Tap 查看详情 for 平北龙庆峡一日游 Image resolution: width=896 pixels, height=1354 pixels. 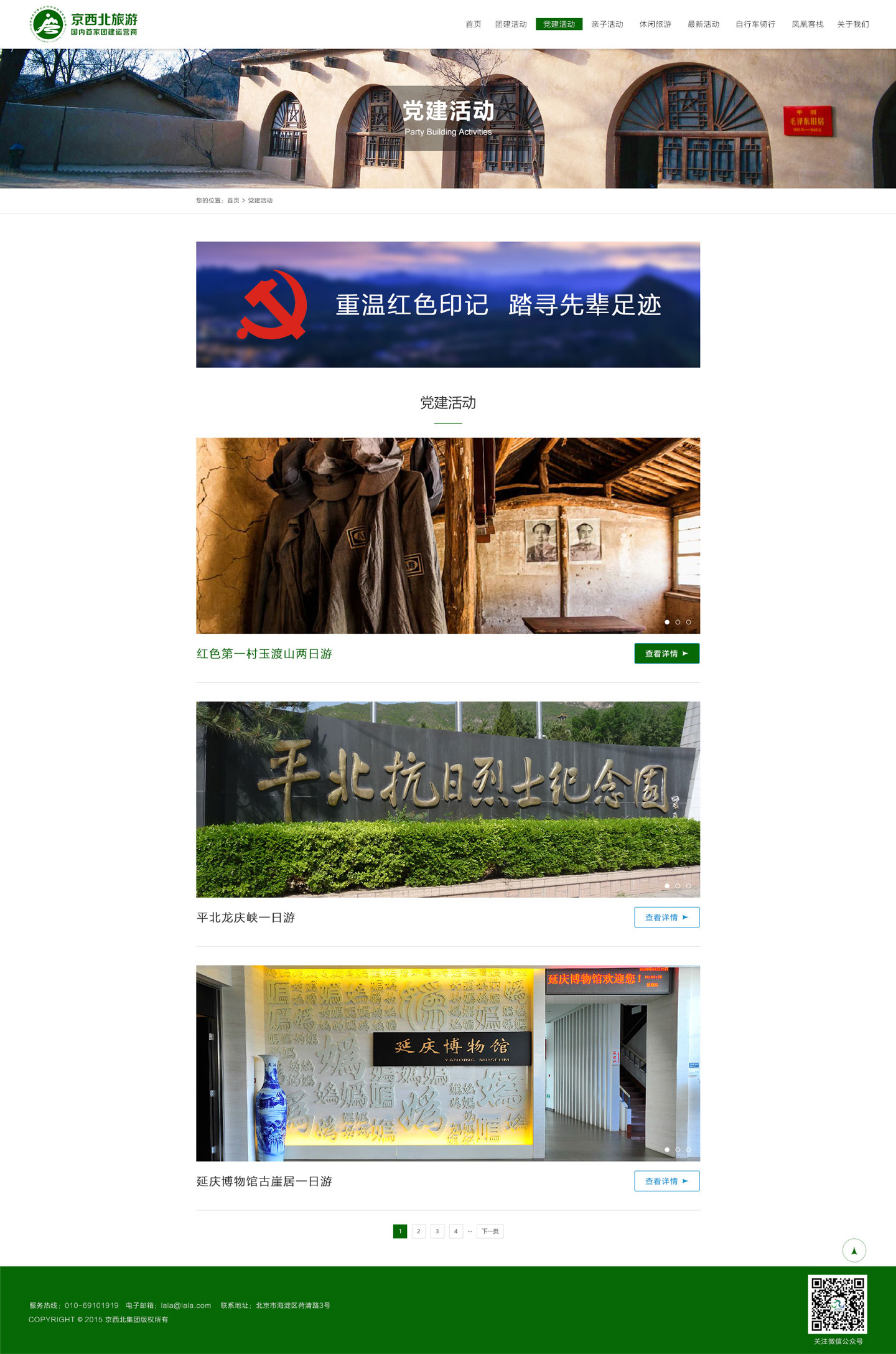[666, 917]
